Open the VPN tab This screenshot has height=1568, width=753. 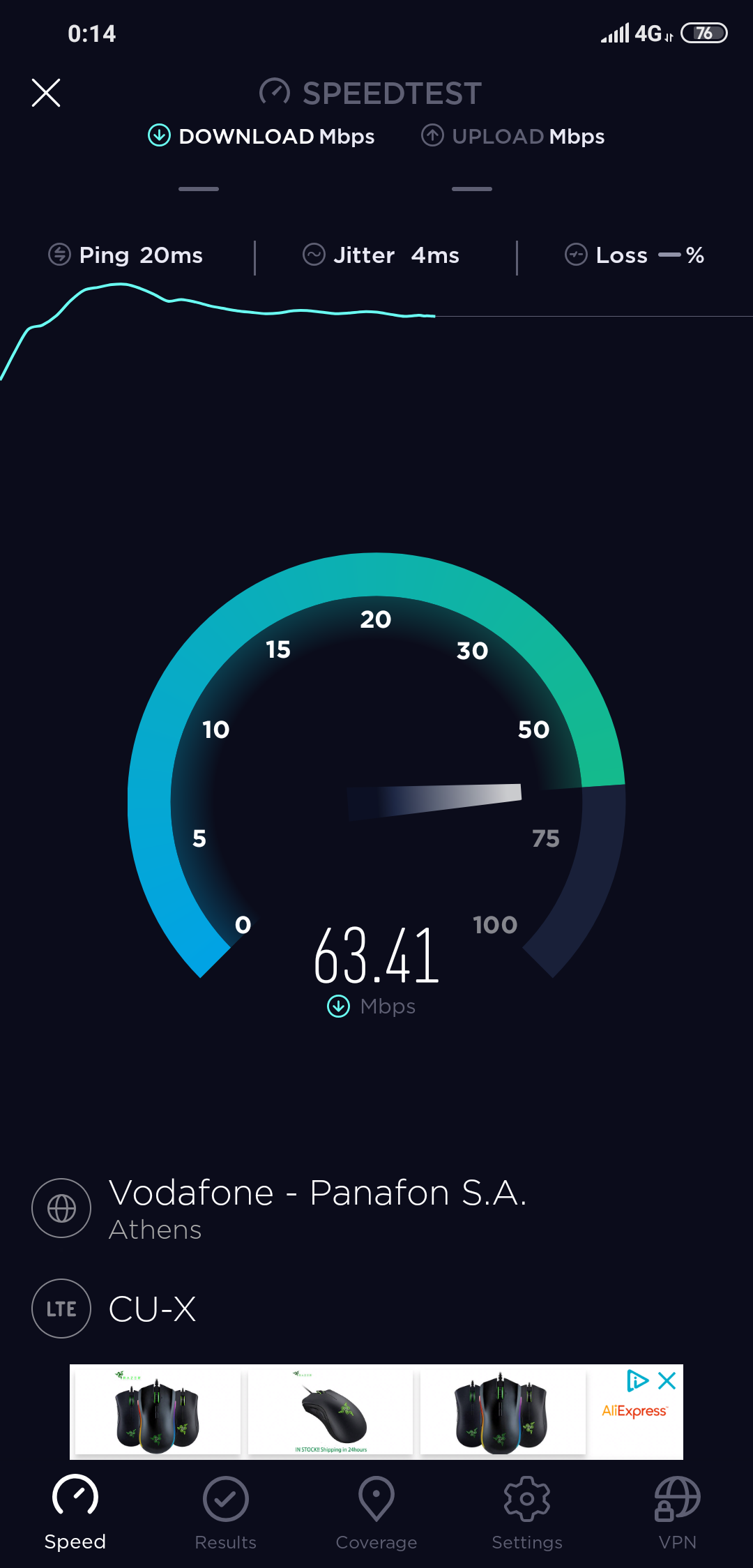click(677, 1512)
